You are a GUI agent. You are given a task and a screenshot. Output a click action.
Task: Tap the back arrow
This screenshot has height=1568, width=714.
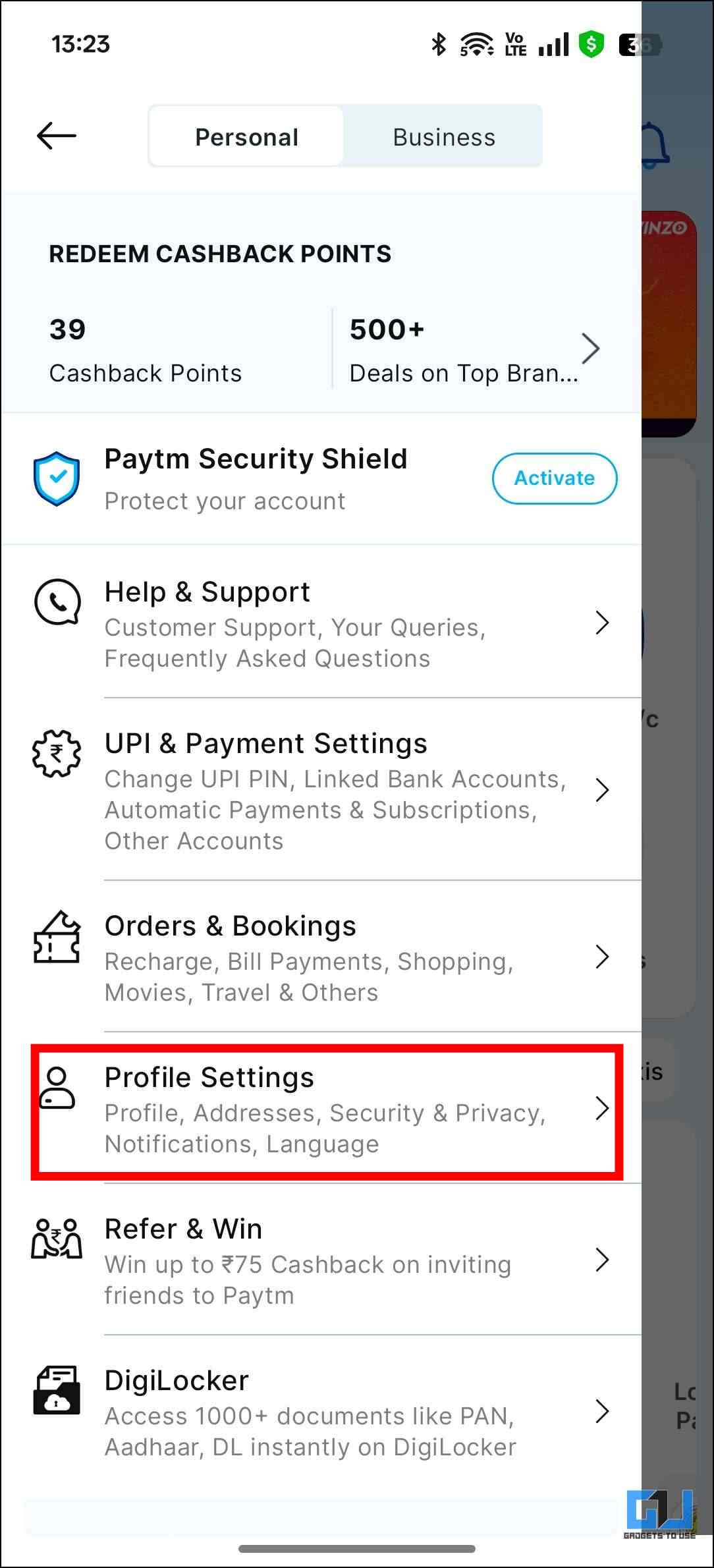[x=57, y=136]
